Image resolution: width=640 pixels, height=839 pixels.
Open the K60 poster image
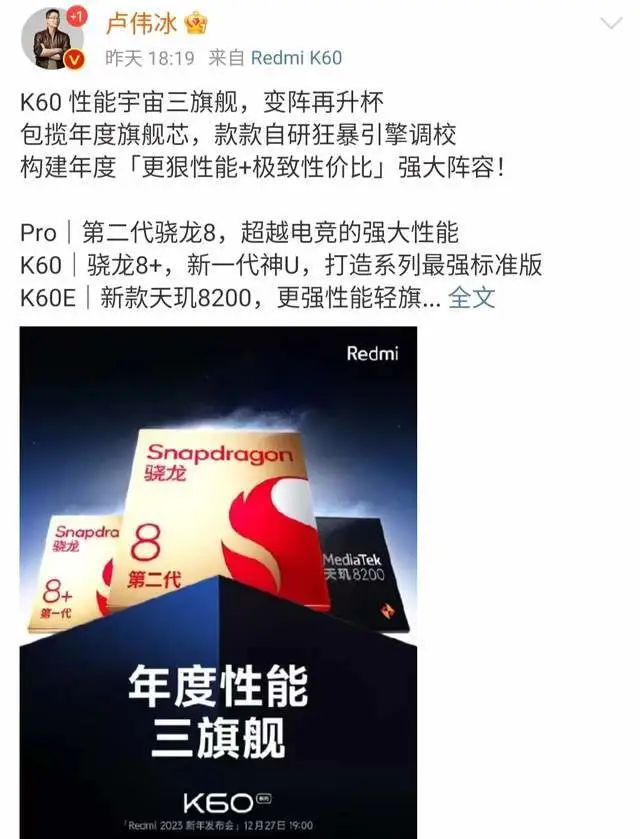218,580
